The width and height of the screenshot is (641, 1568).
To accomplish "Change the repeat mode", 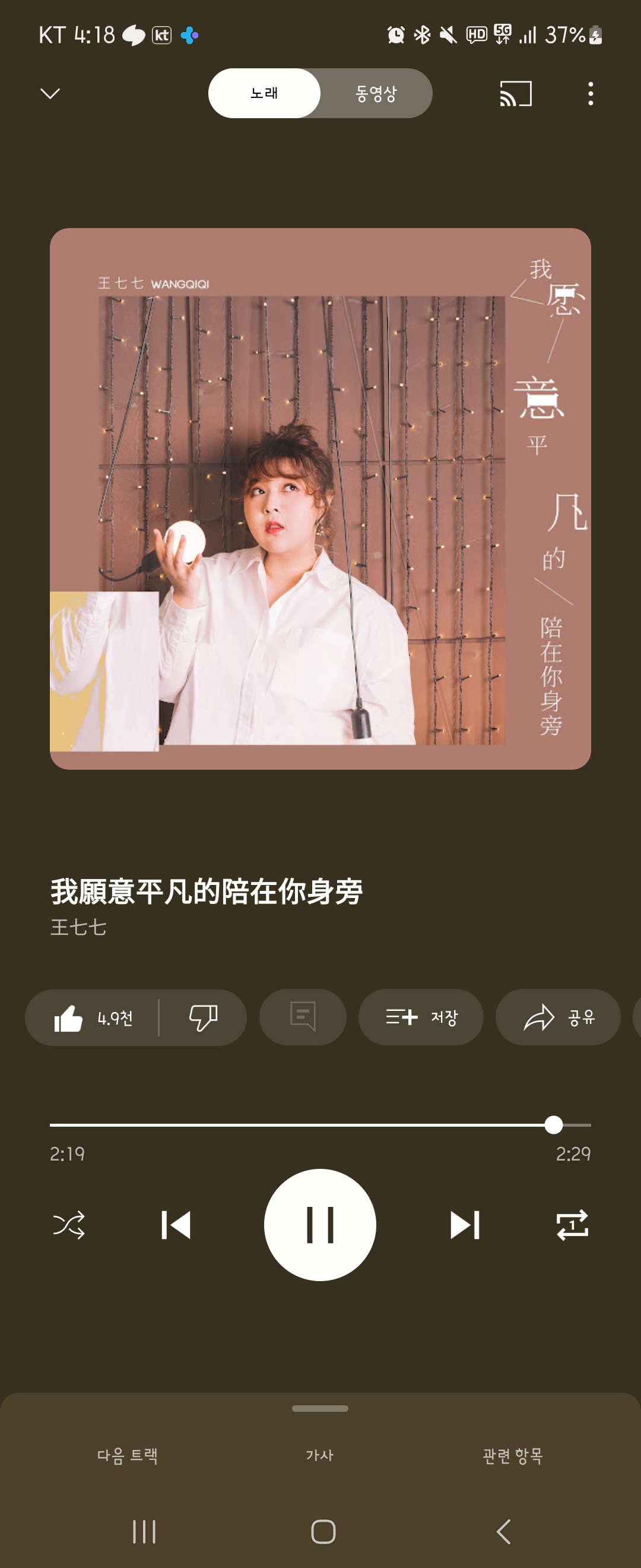I will [x=572, y=1225].
